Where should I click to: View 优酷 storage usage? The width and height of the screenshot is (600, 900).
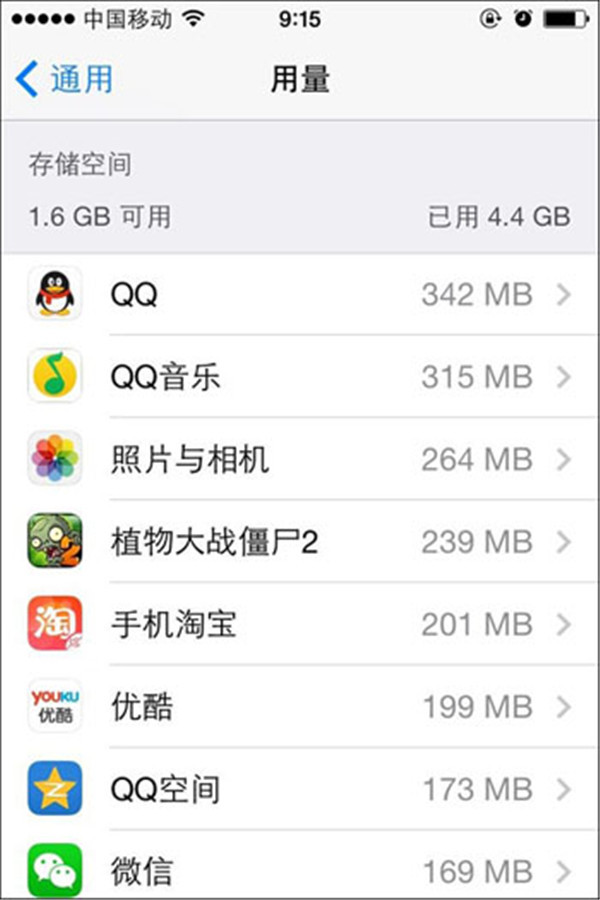tap(300, 707)
